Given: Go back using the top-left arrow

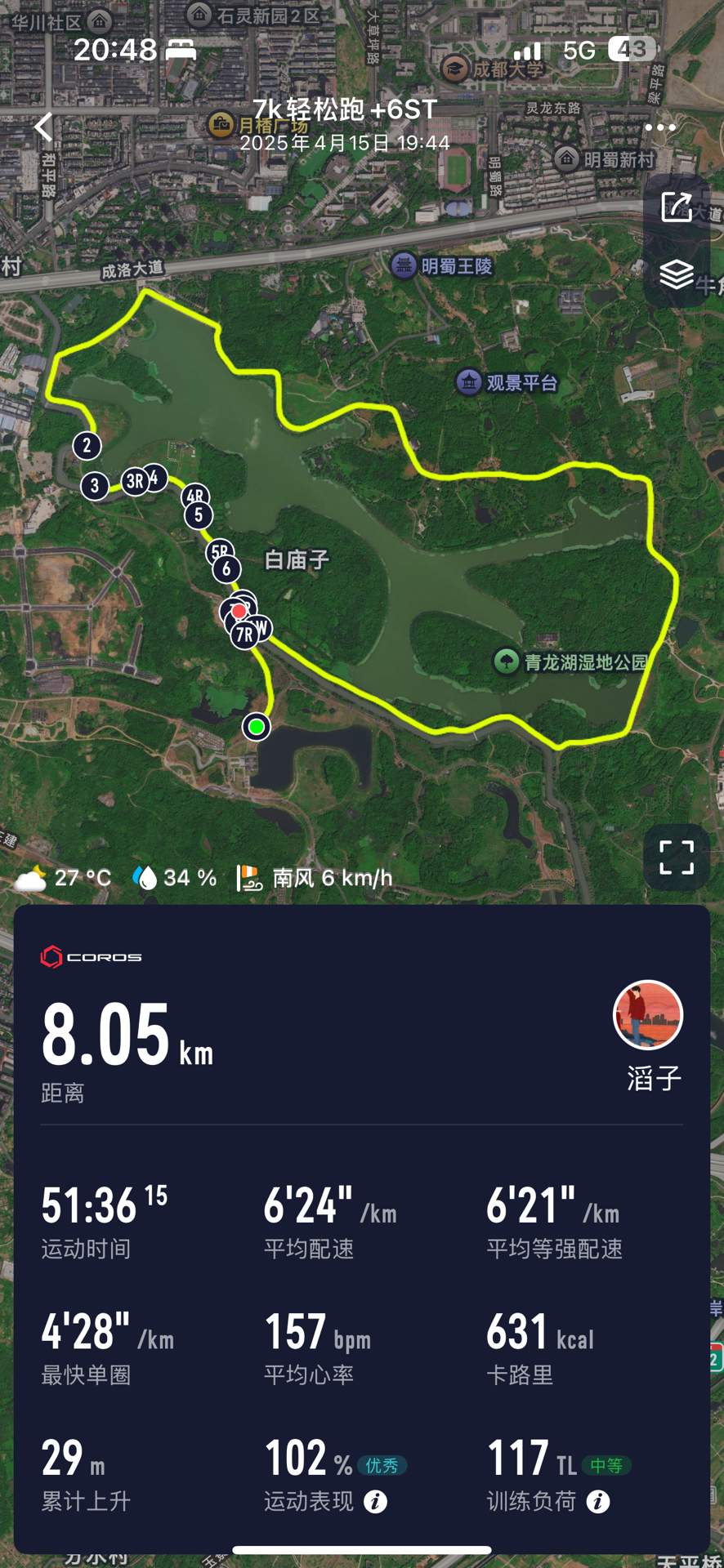Looking at the screenshot, I should coord(43,127).
